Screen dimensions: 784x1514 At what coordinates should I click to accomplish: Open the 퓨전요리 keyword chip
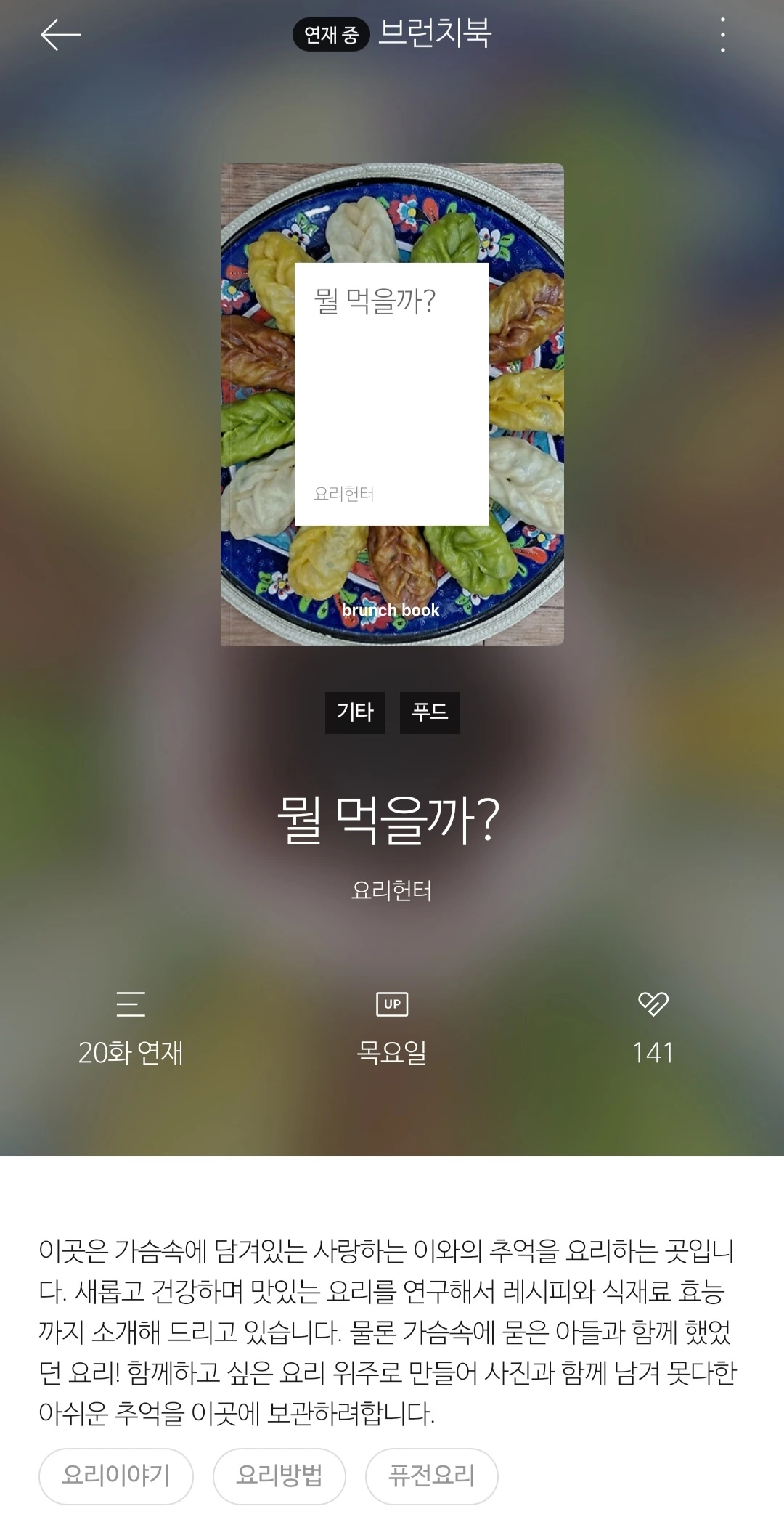pos(432,1476)
